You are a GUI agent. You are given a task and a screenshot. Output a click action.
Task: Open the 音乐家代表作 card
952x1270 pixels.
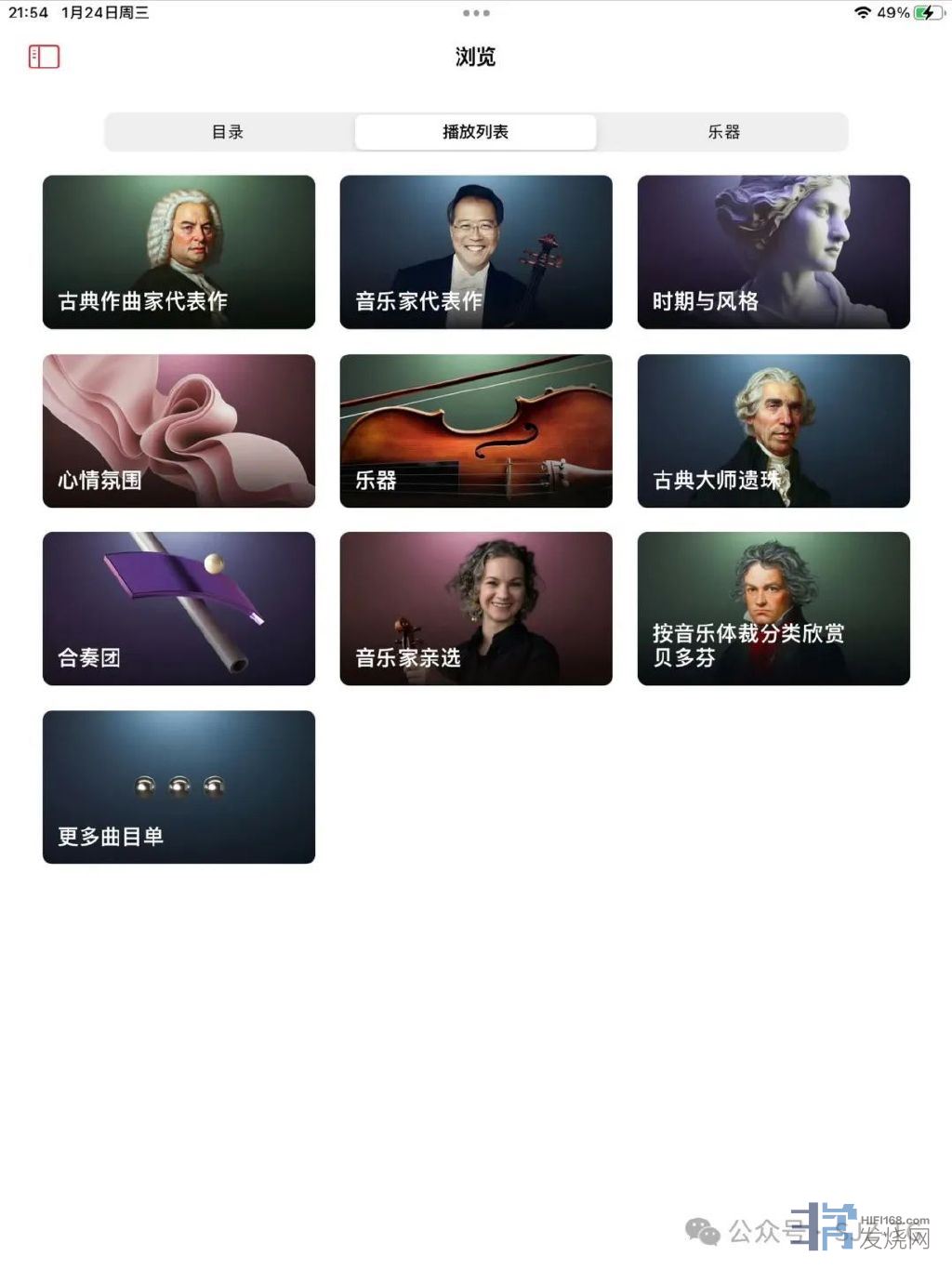476,252
